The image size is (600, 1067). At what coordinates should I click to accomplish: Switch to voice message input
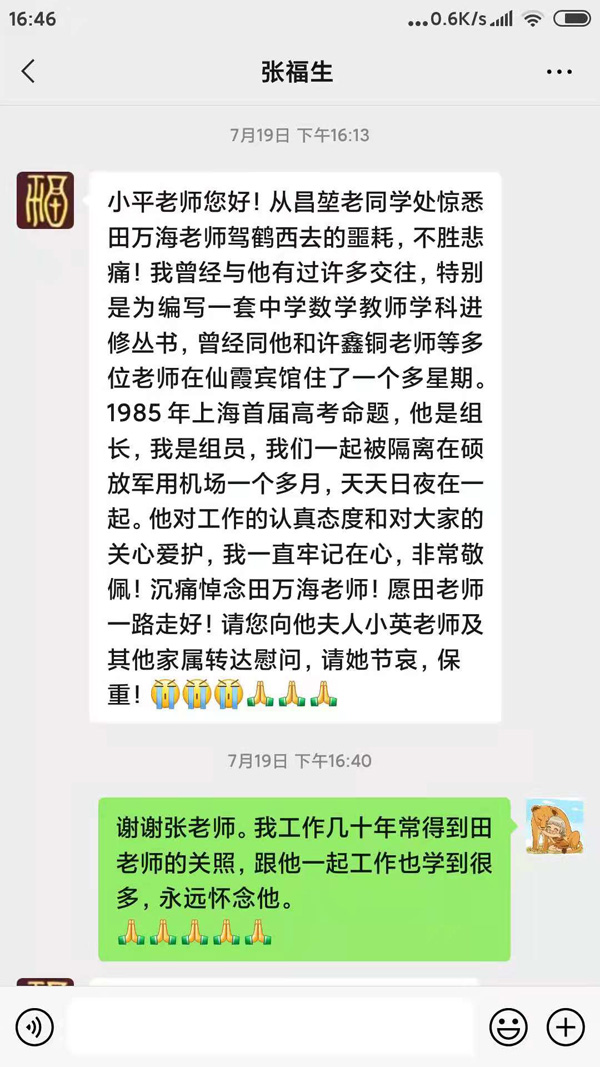(35, 1027)
